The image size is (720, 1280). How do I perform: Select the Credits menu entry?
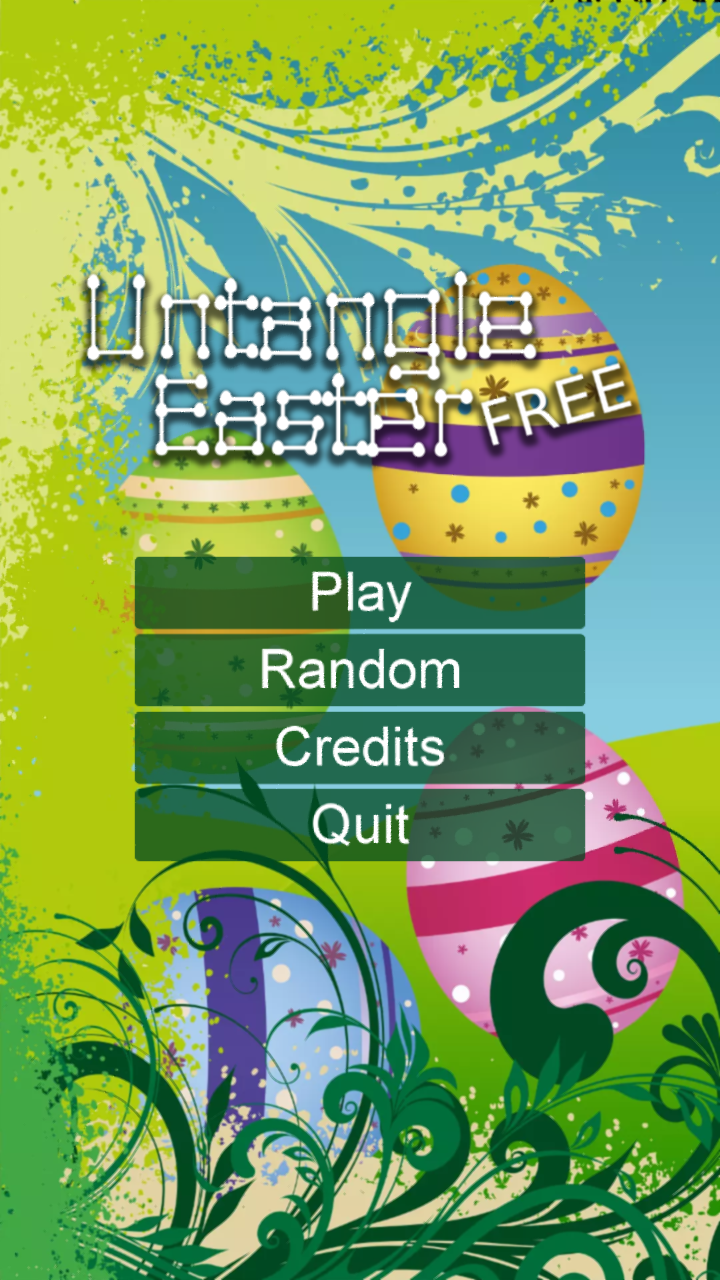click(358, 746)
